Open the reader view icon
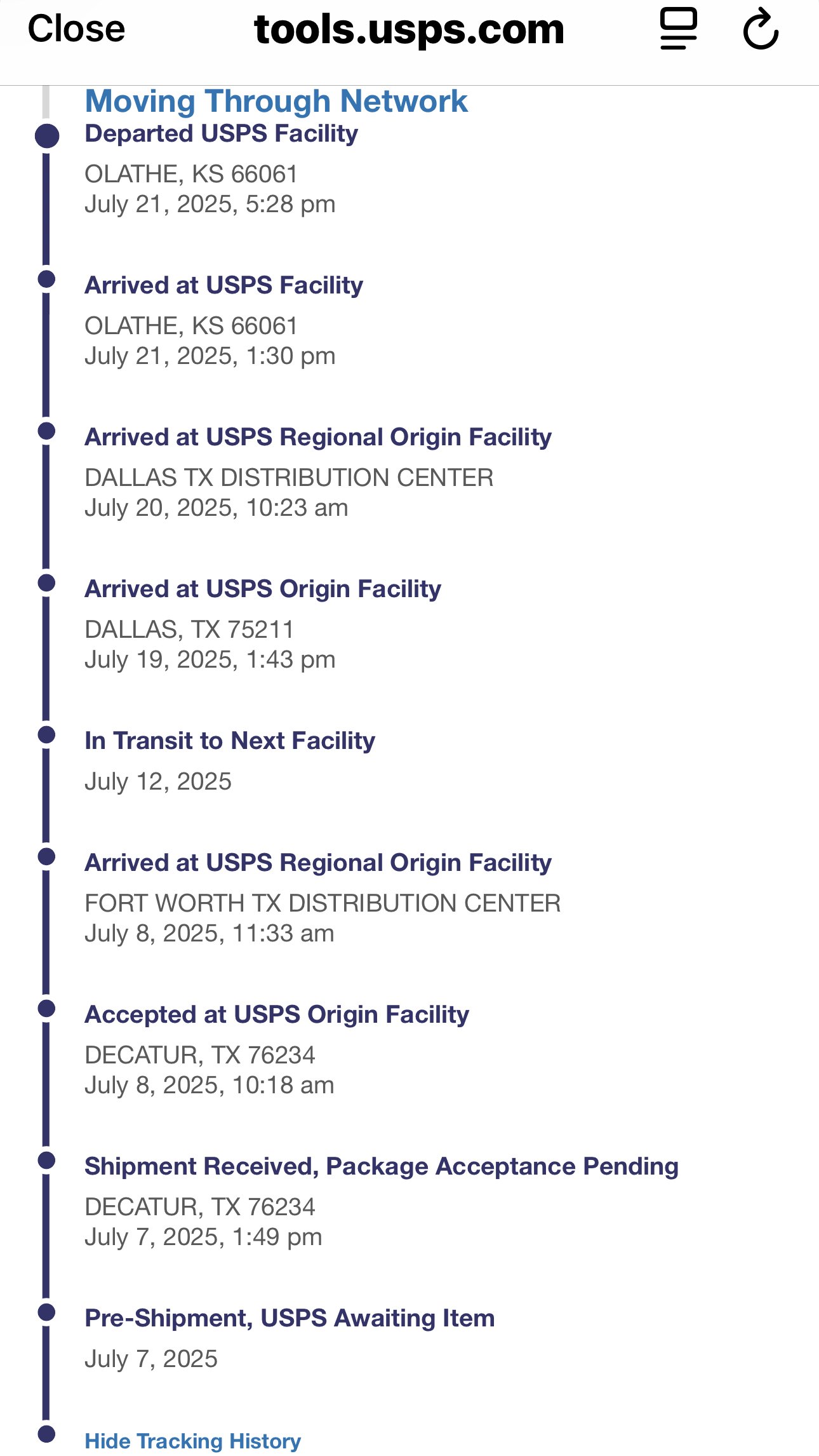Screen dimensions: 819x1456 (679, 29)
